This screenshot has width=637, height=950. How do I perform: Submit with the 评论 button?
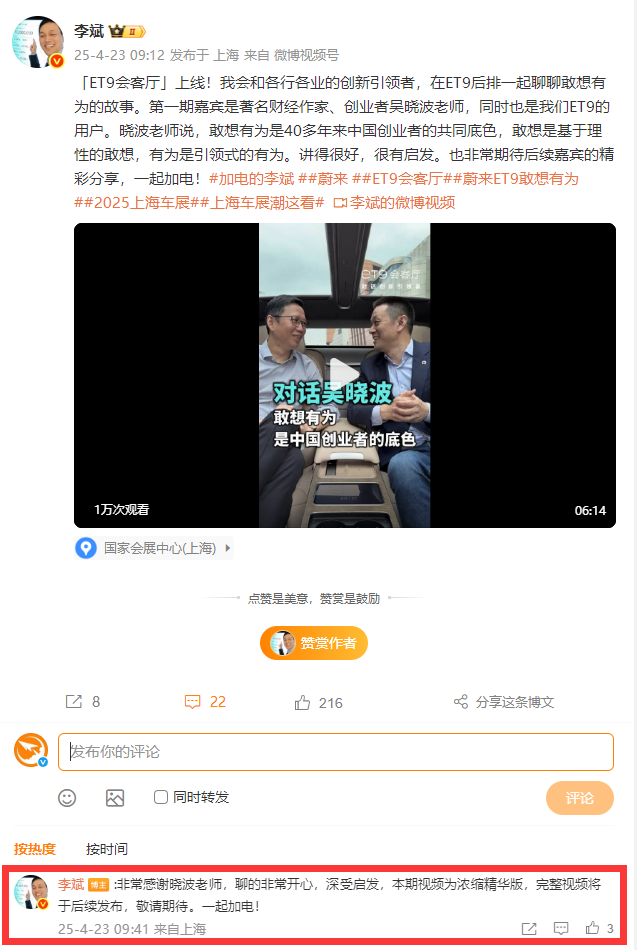pos(579,798)
